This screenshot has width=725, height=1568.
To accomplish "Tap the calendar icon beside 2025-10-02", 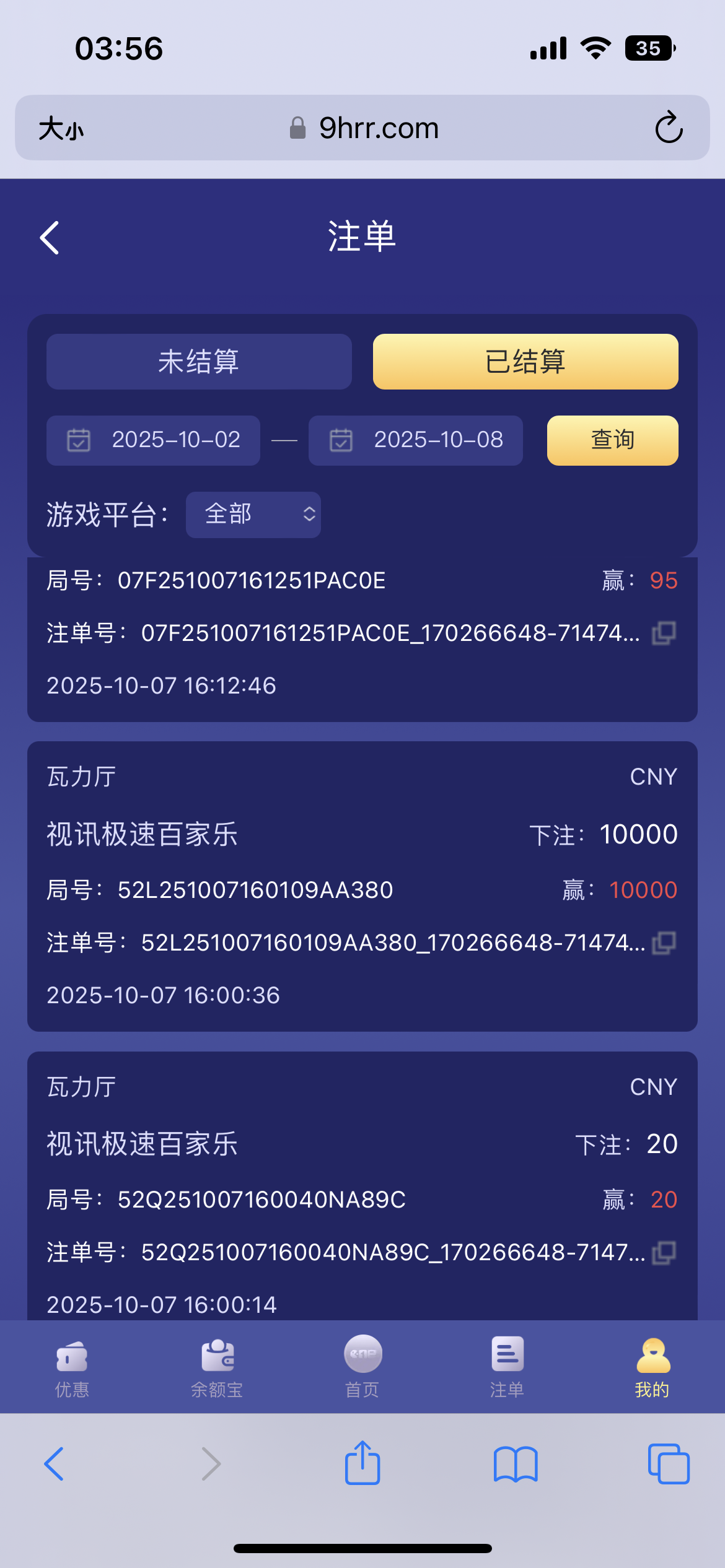I will [77, 440].
